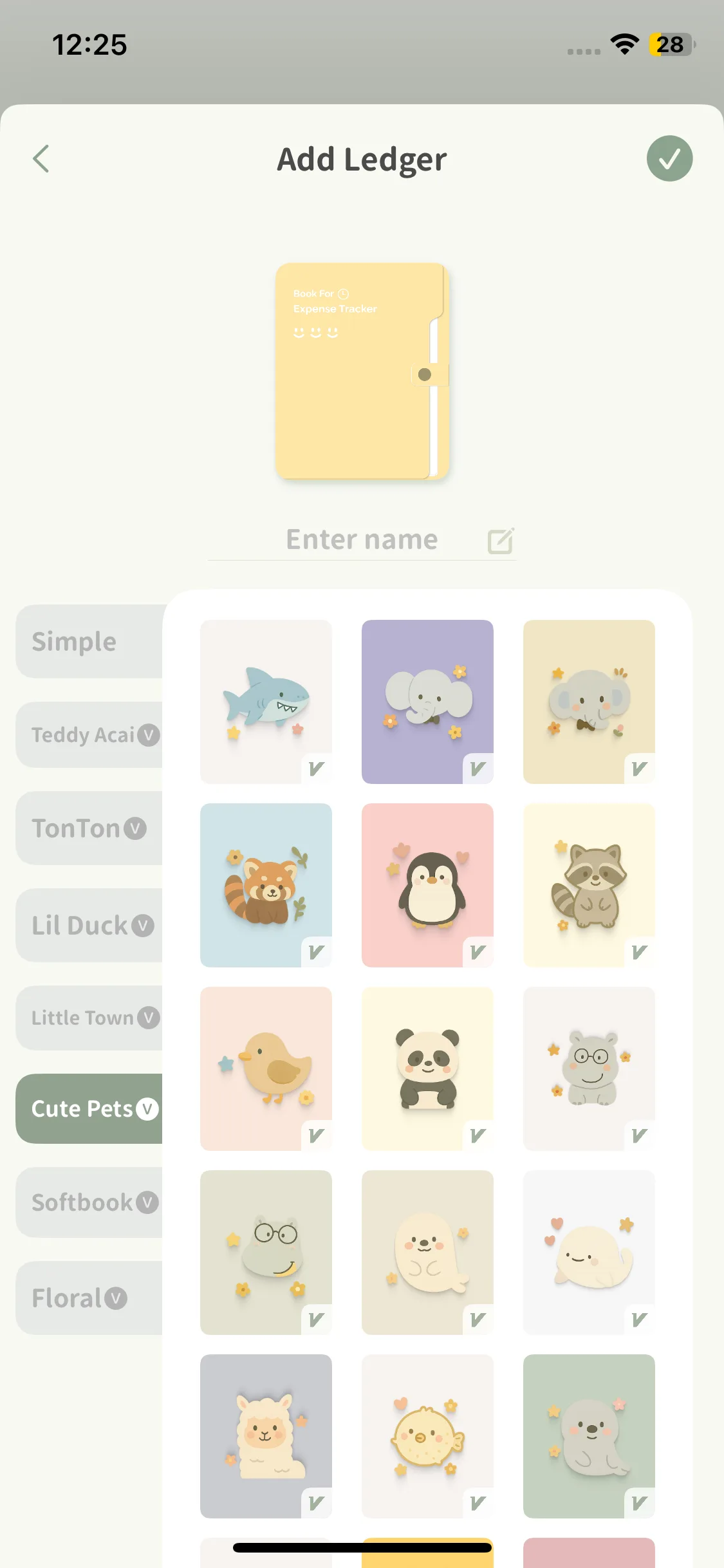Select the Simple cover category
The image size is (724, 1568).
tap(89, 641)
